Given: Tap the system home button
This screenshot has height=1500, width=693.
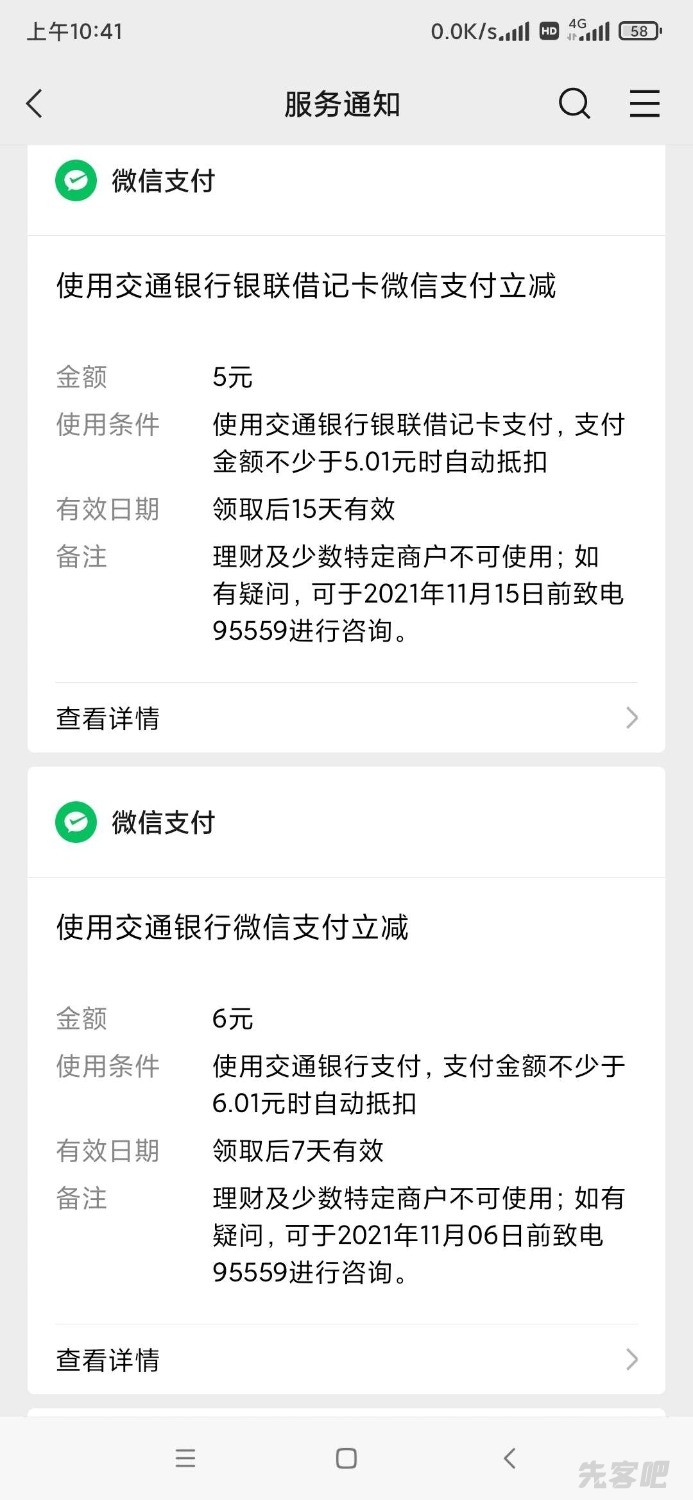Looking at the screenshot, I should click(346, 1458).
